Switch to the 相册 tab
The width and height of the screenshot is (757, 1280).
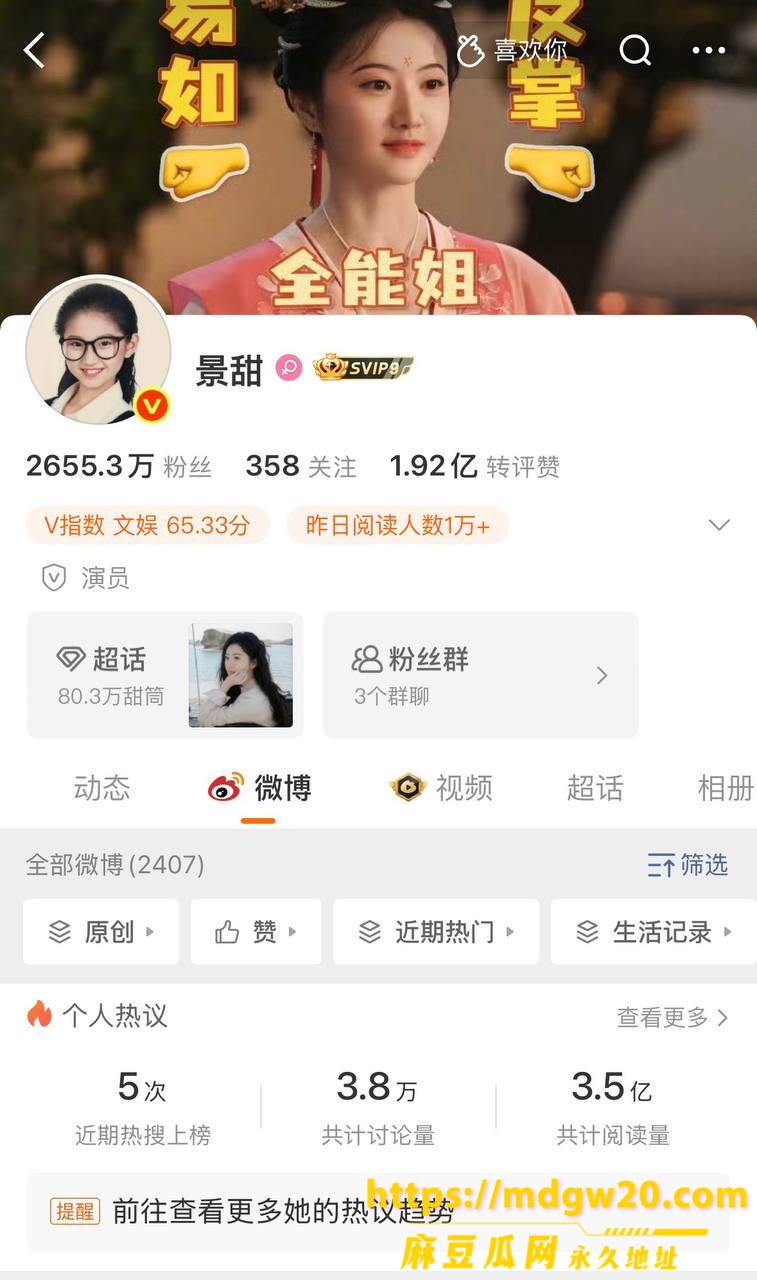pos(726,788)
